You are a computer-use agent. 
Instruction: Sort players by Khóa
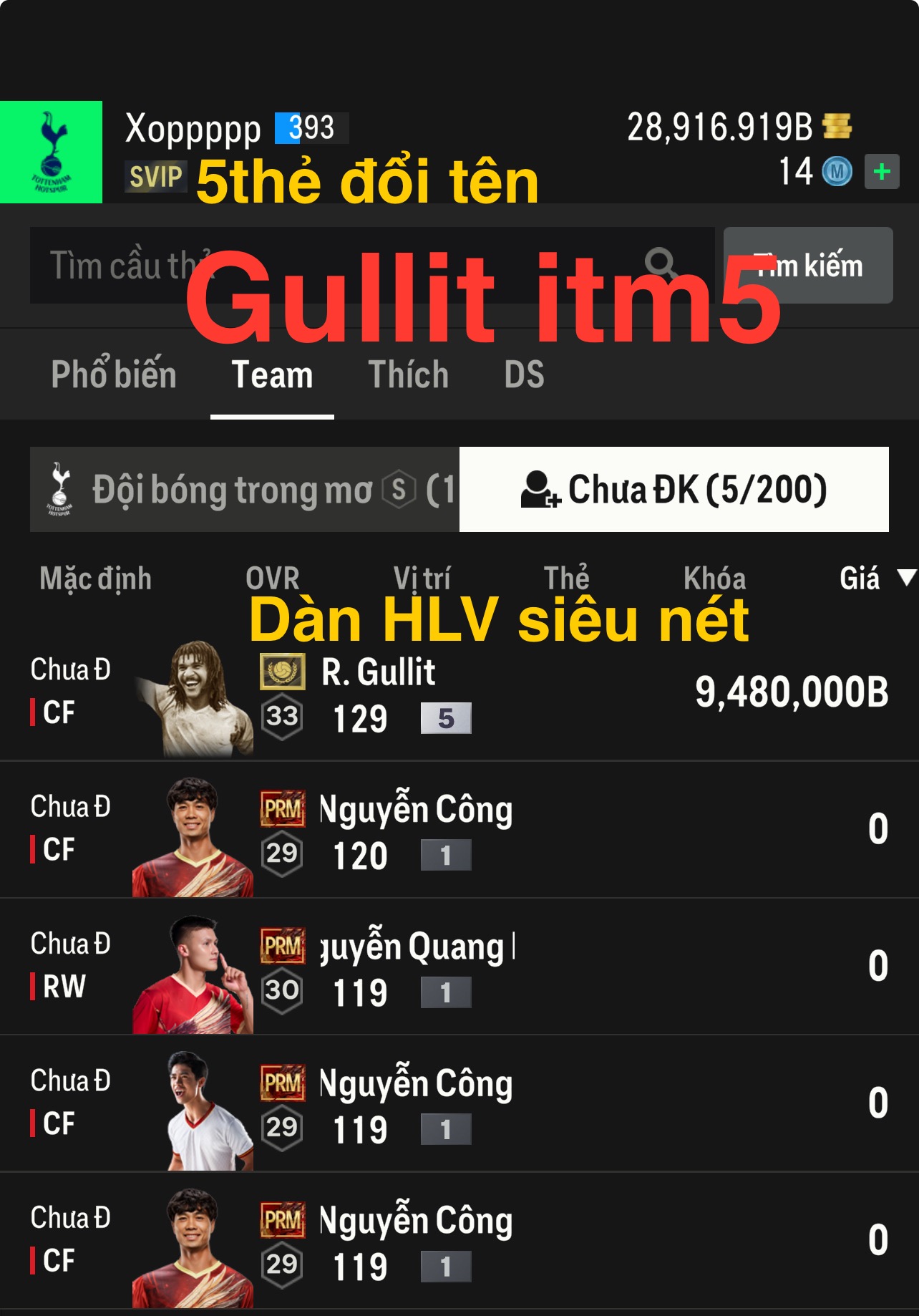coord(714,579)
